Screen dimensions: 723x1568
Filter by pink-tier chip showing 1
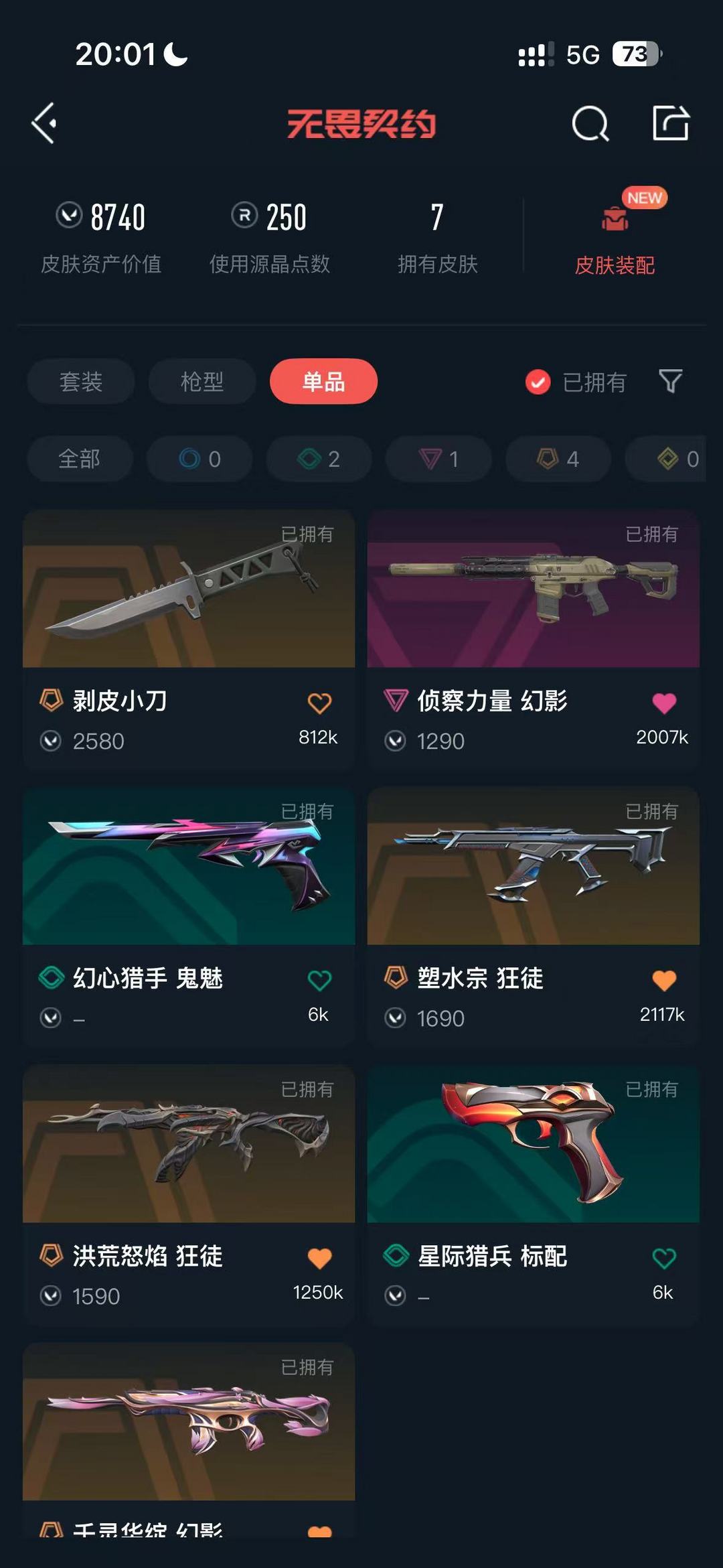click(438, 459)
